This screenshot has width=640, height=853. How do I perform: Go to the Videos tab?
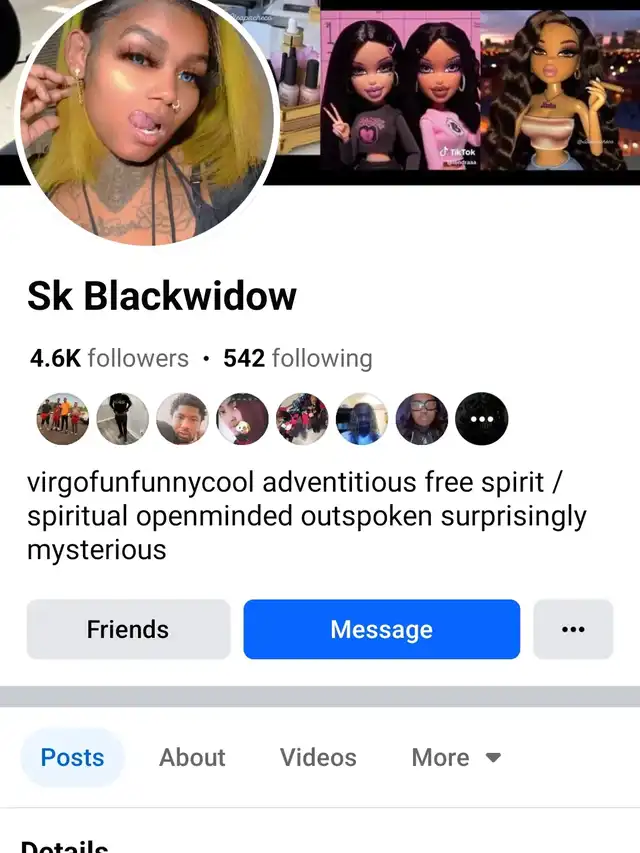318,757
